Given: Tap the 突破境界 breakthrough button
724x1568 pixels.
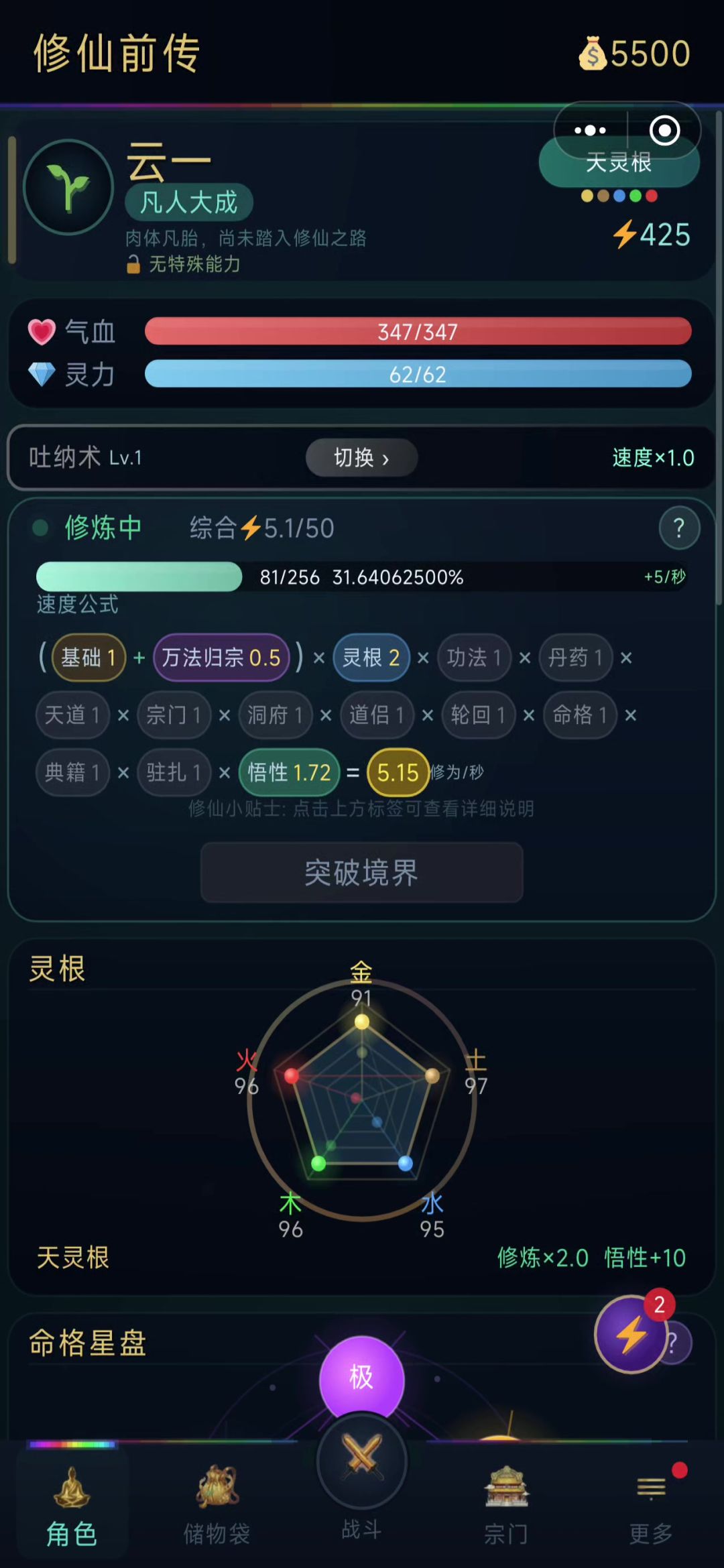Looking at the screenshot, I should point(362,872).
